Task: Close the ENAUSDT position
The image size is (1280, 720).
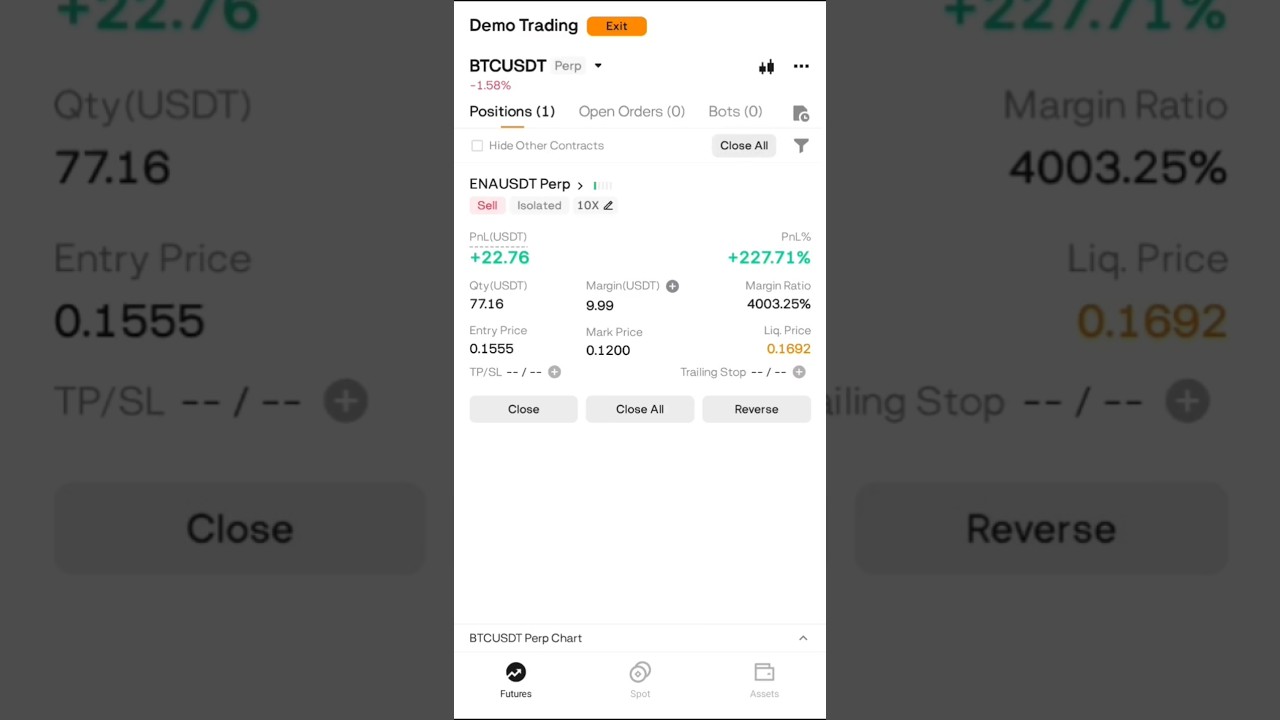Action: pos(523,409)
